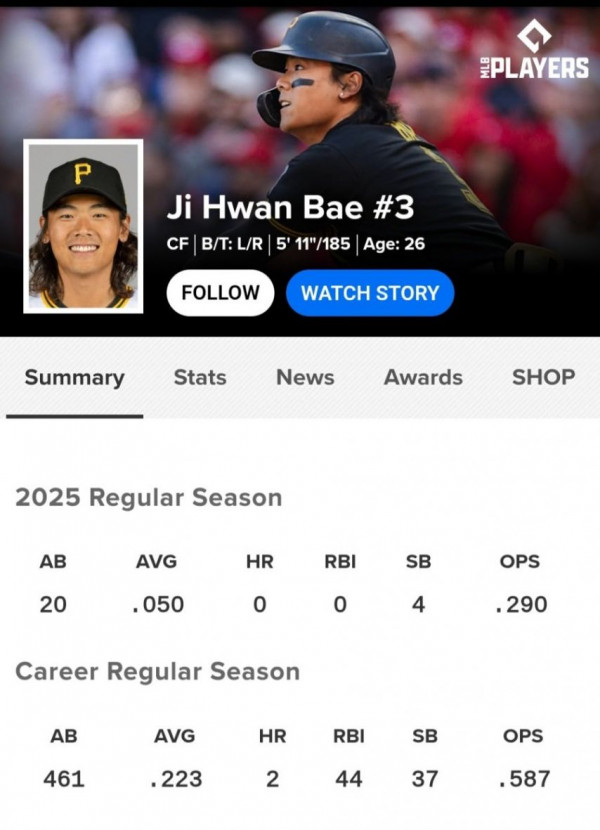Open the Watch Story button
The height and width of the screenshot is (830, 600).
pos(370,293)
